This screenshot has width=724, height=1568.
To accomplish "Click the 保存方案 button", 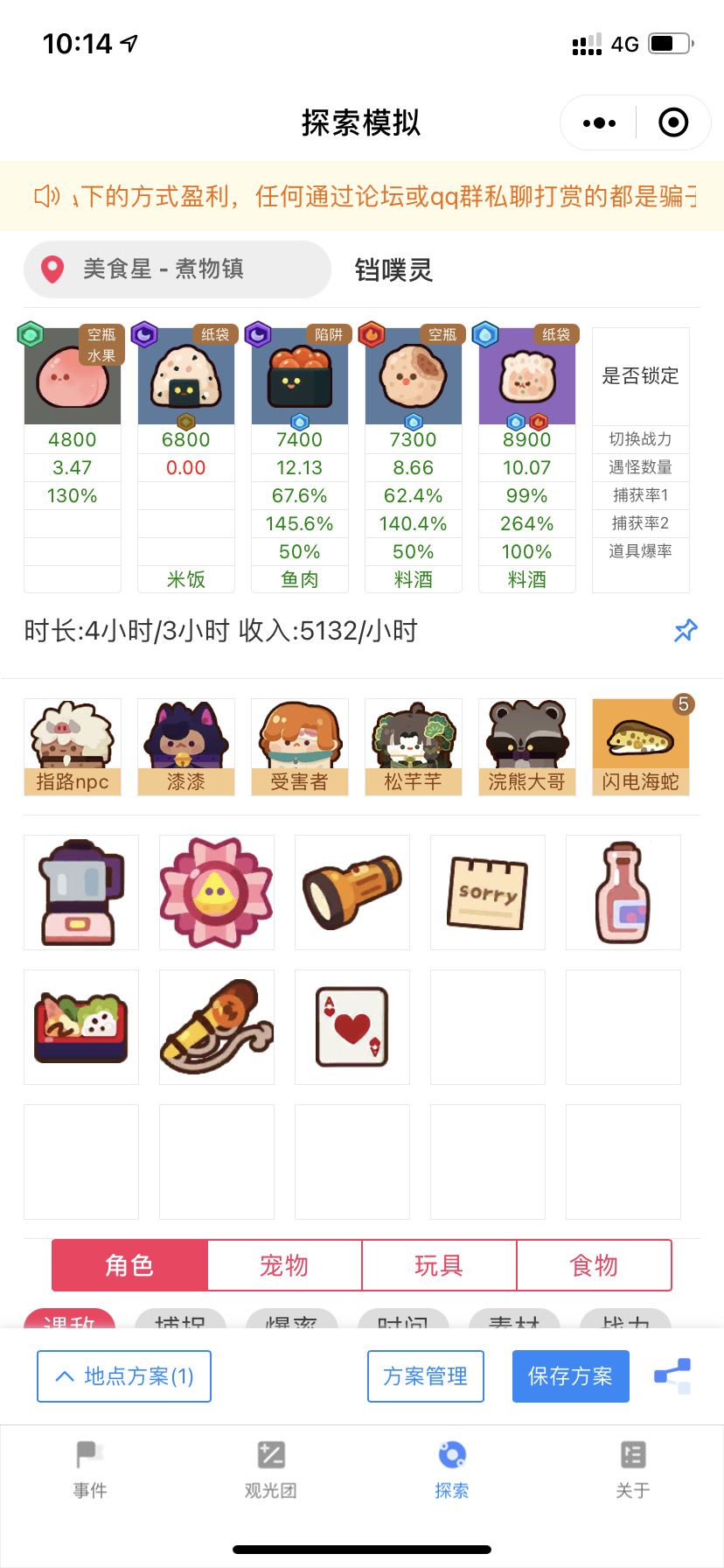I will coord(570,1375).
